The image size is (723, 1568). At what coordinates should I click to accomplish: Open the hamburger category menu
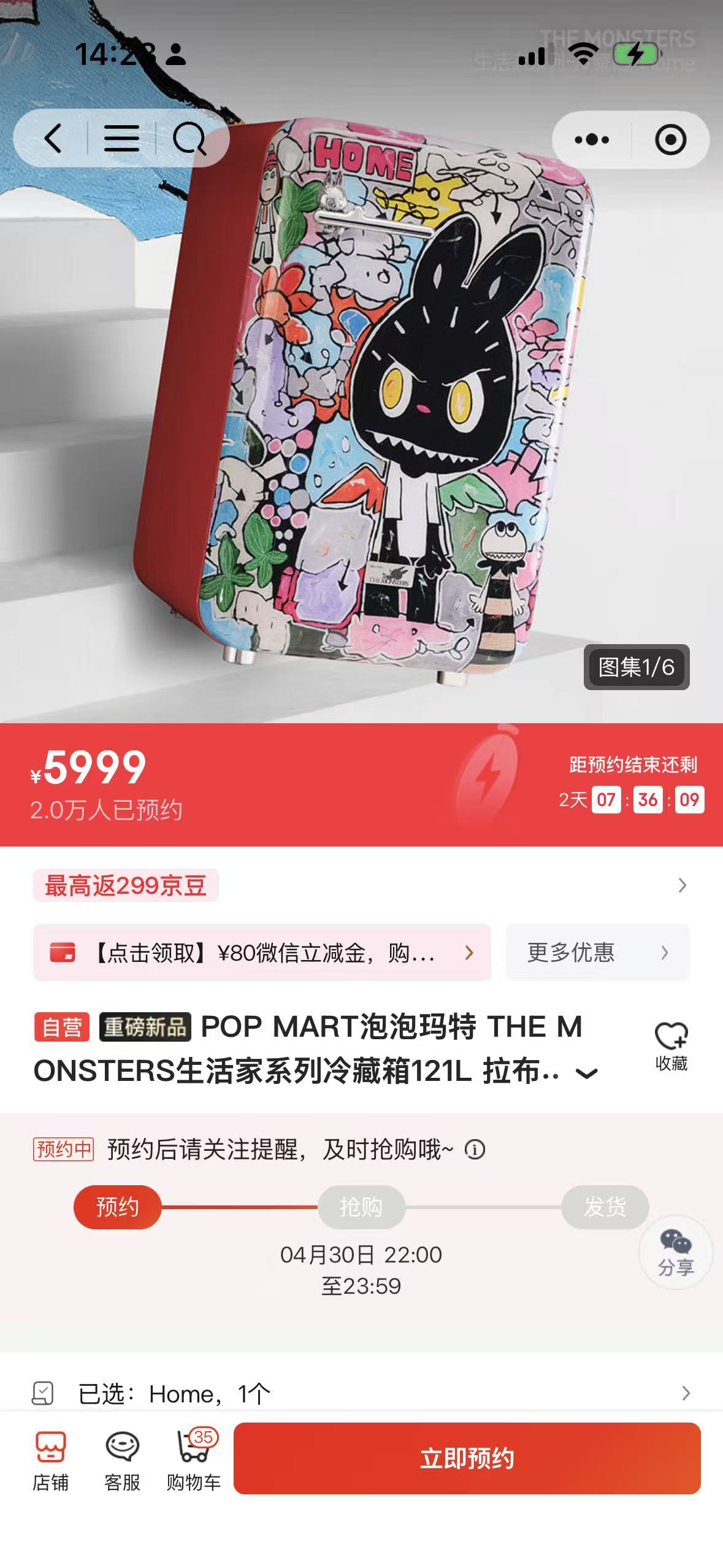121,139
